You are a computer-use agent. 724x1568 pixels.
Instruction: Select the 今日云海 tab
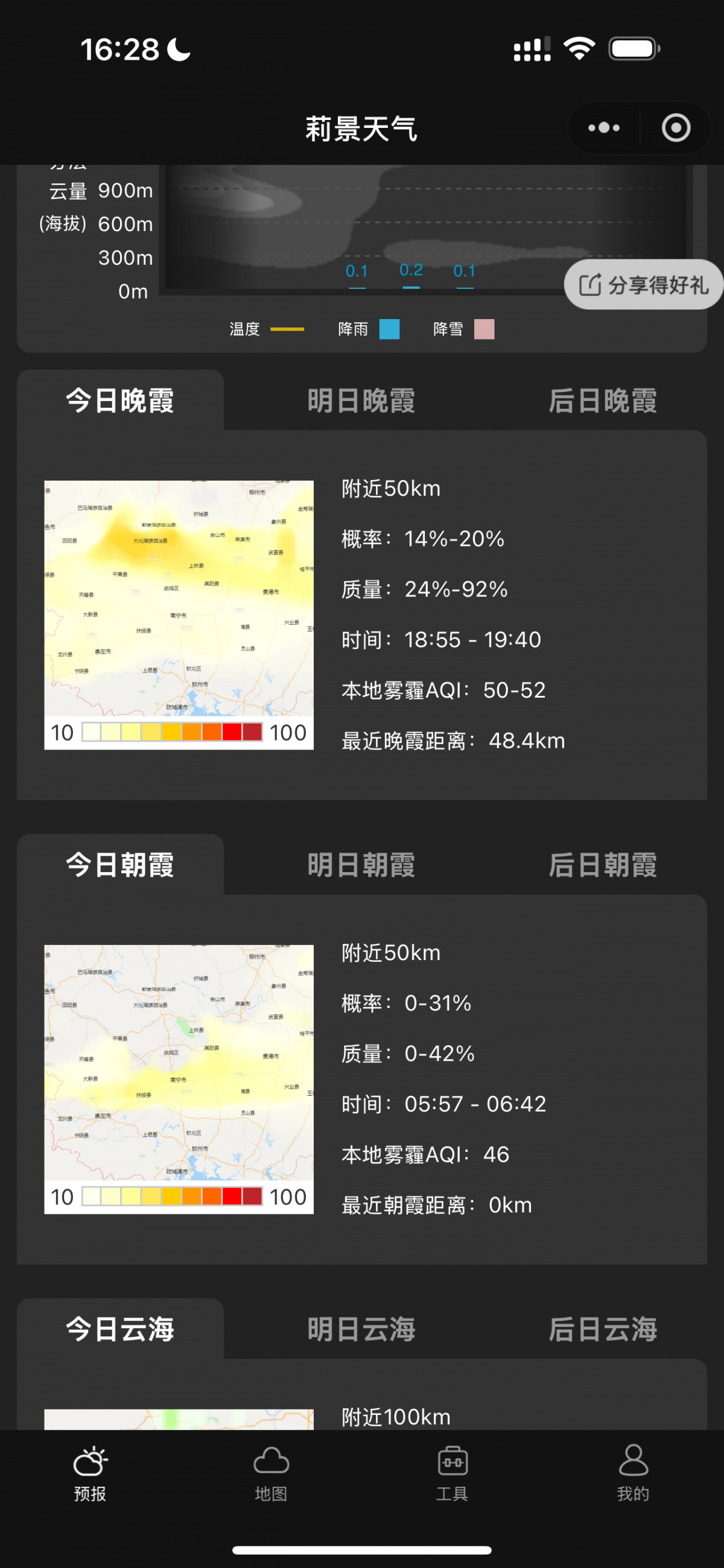(120, 1329)
